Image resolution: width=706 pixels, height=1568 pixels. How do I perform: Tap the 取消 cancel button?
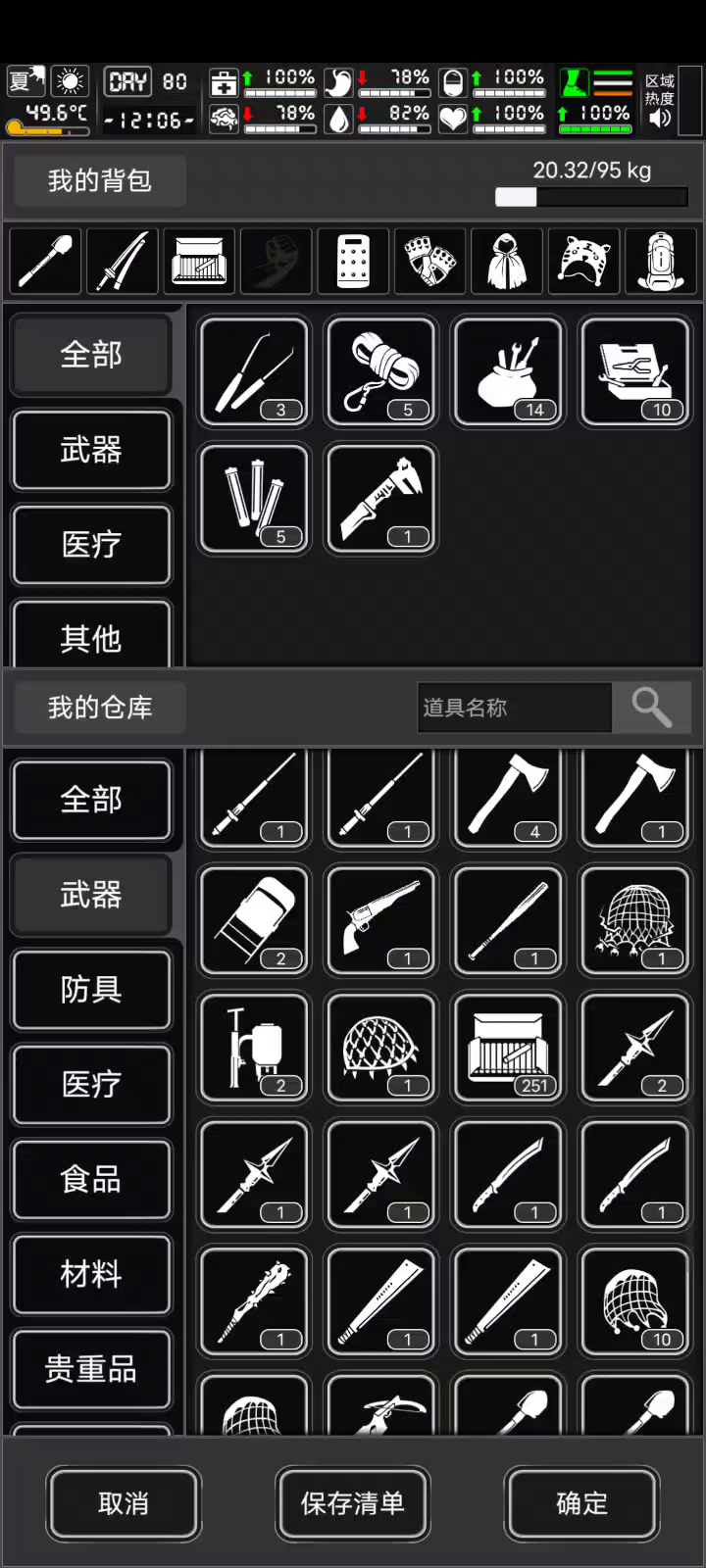coord(124,1503)
